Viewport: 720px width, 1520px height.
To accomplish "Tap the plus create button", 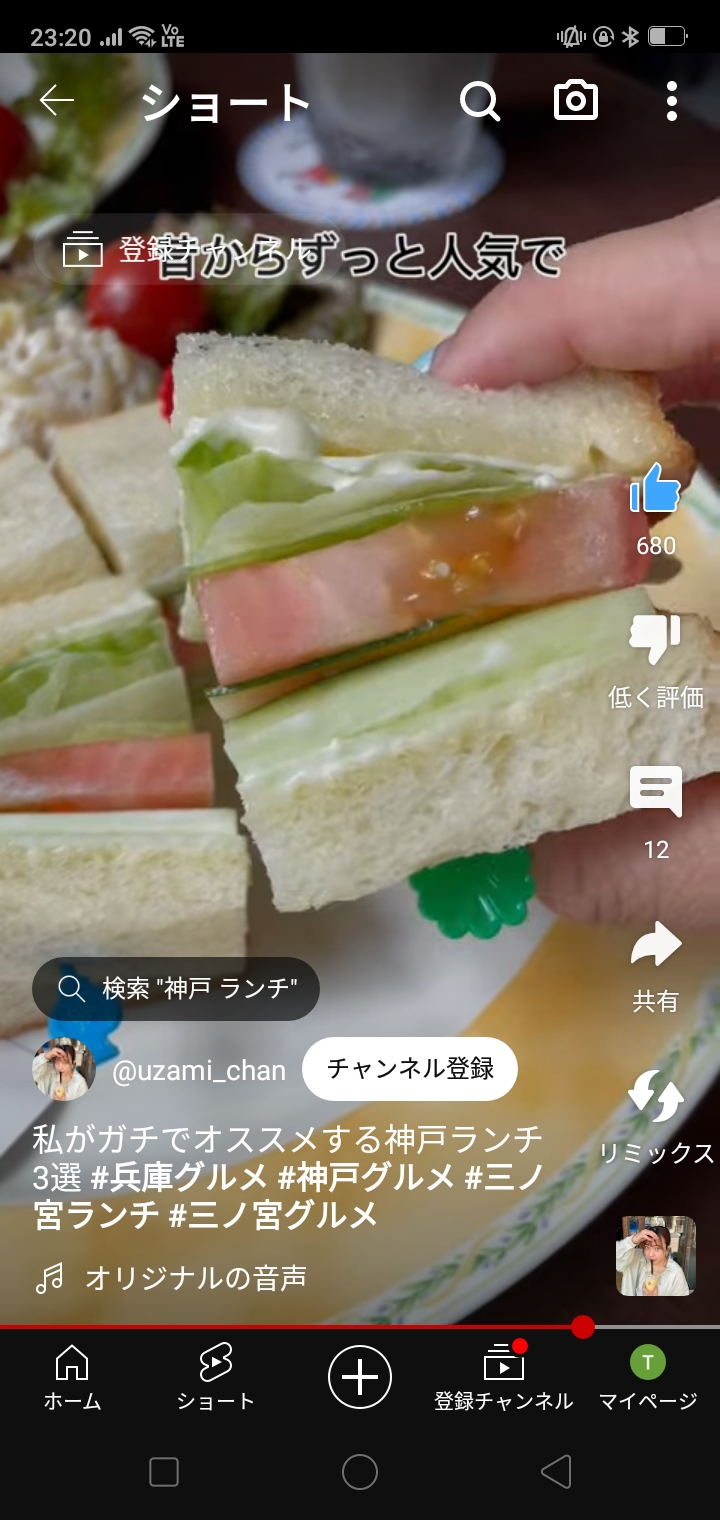I will pyautogui.click(x=360, y=1377).
